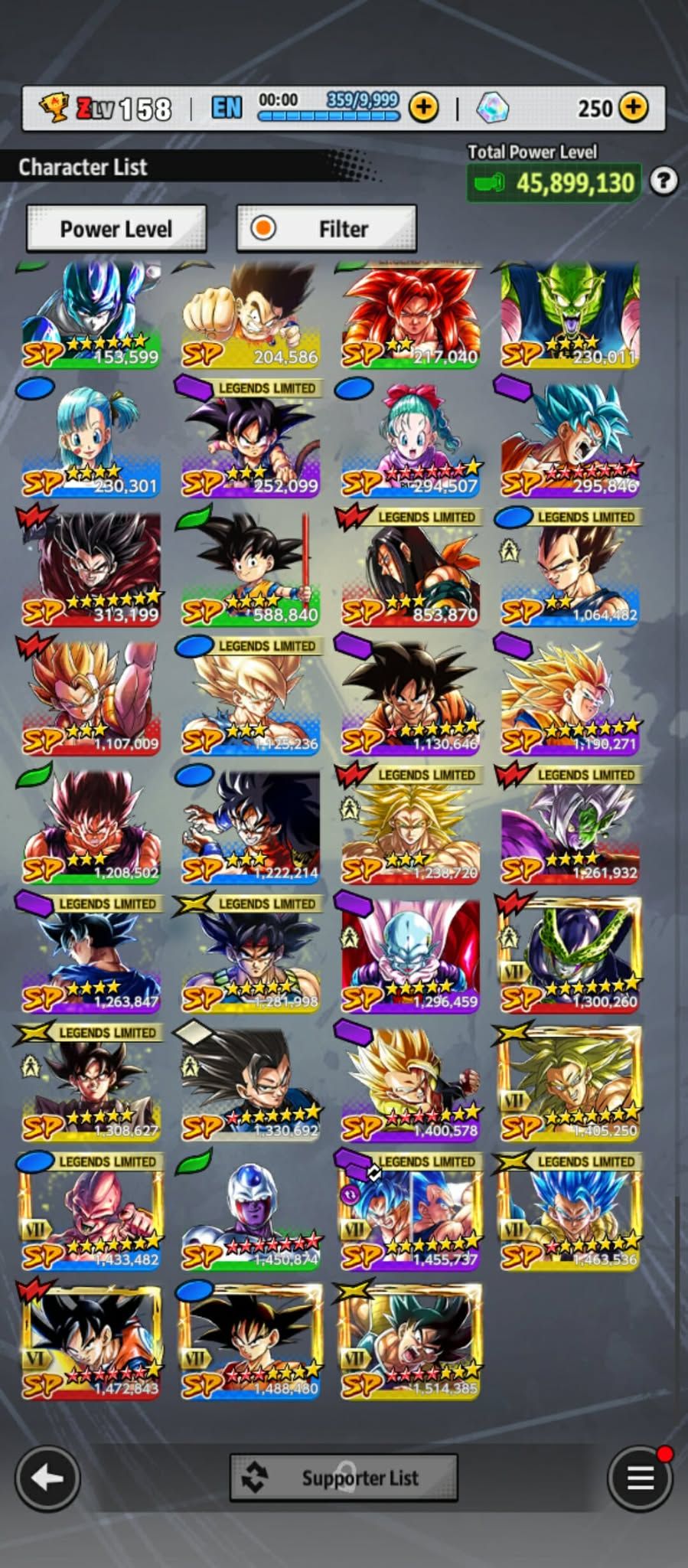Open character with power level 1,300,260
This screenshot has height=1568, width=688.
570,955
